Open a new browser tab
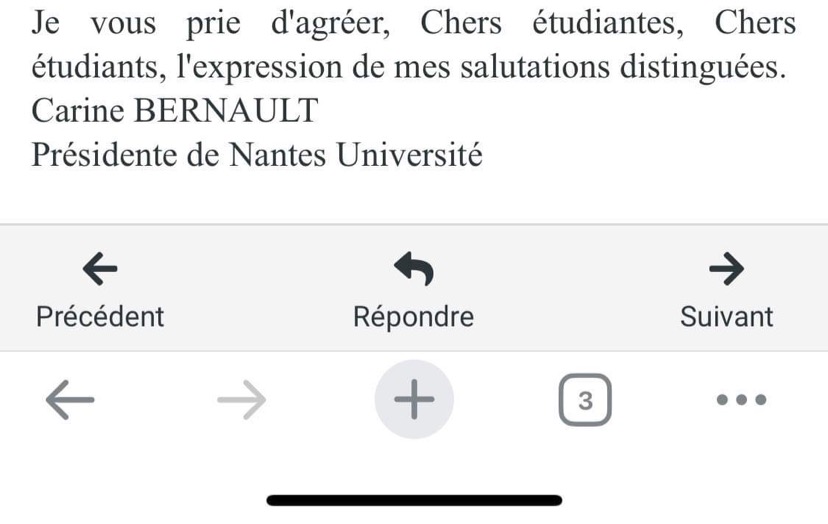Screen dimensions: 828x524 pyautogui.click(x=414, y=400)
